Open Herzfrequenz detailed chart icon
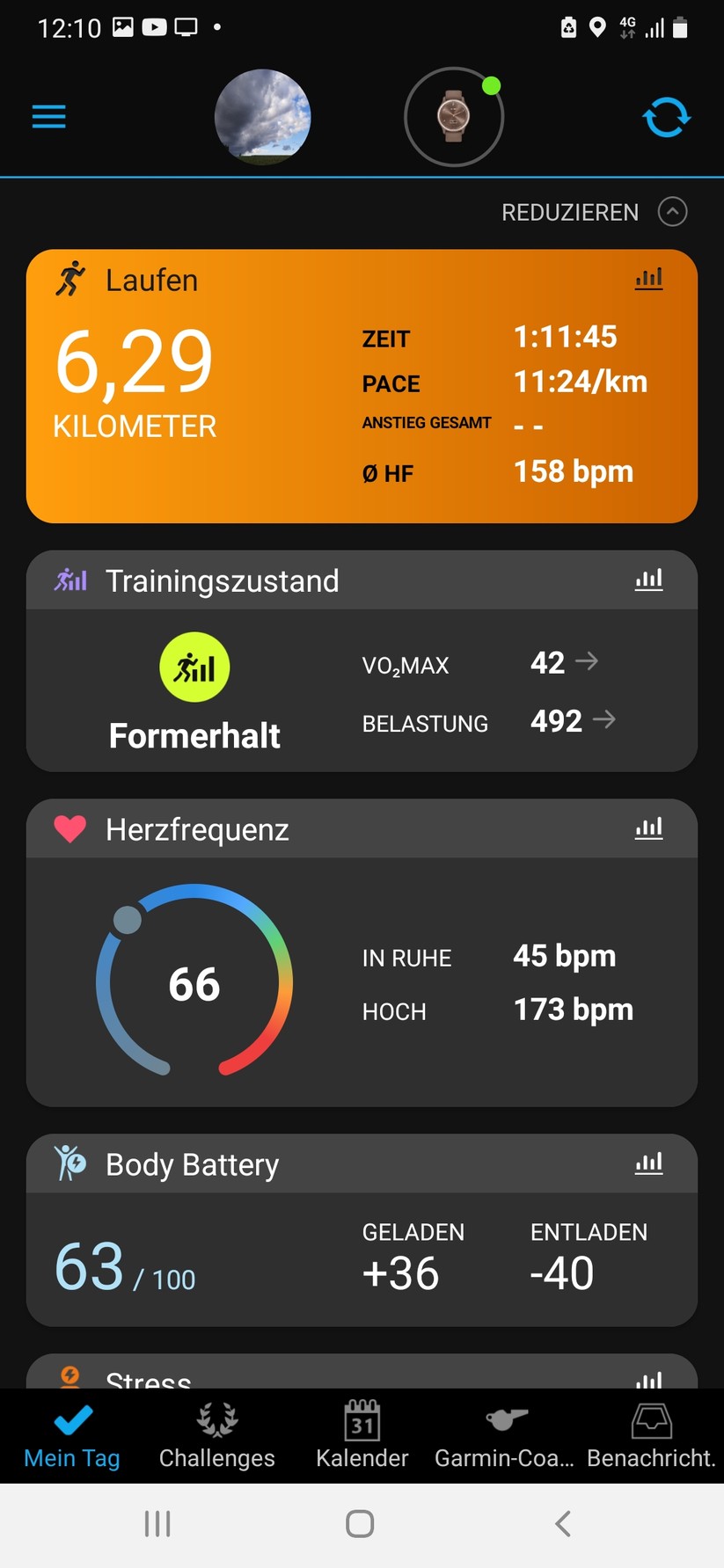724x1568 pixels. click(x=648, y=828)
